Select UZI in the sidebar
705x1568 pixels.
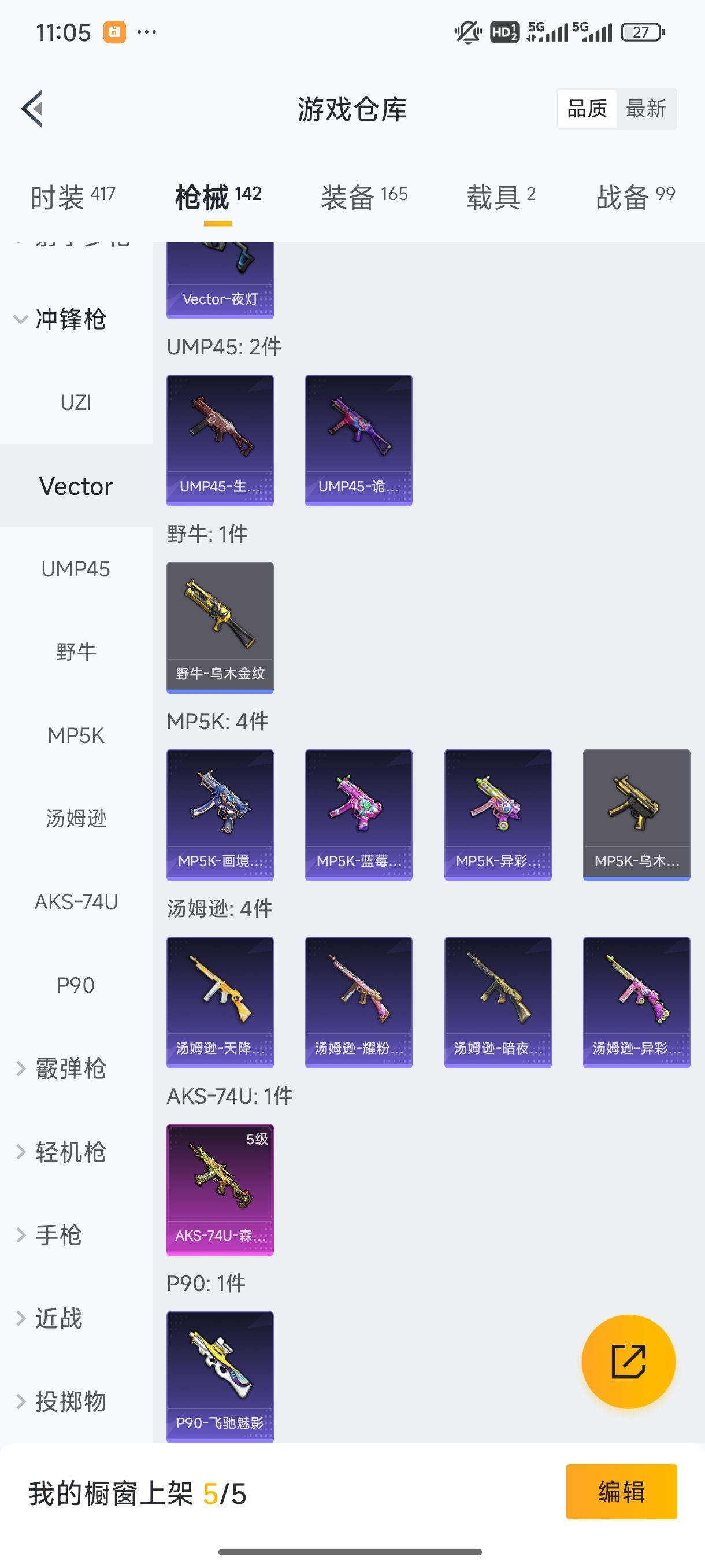pyautogui.click(x=76, y=402)
